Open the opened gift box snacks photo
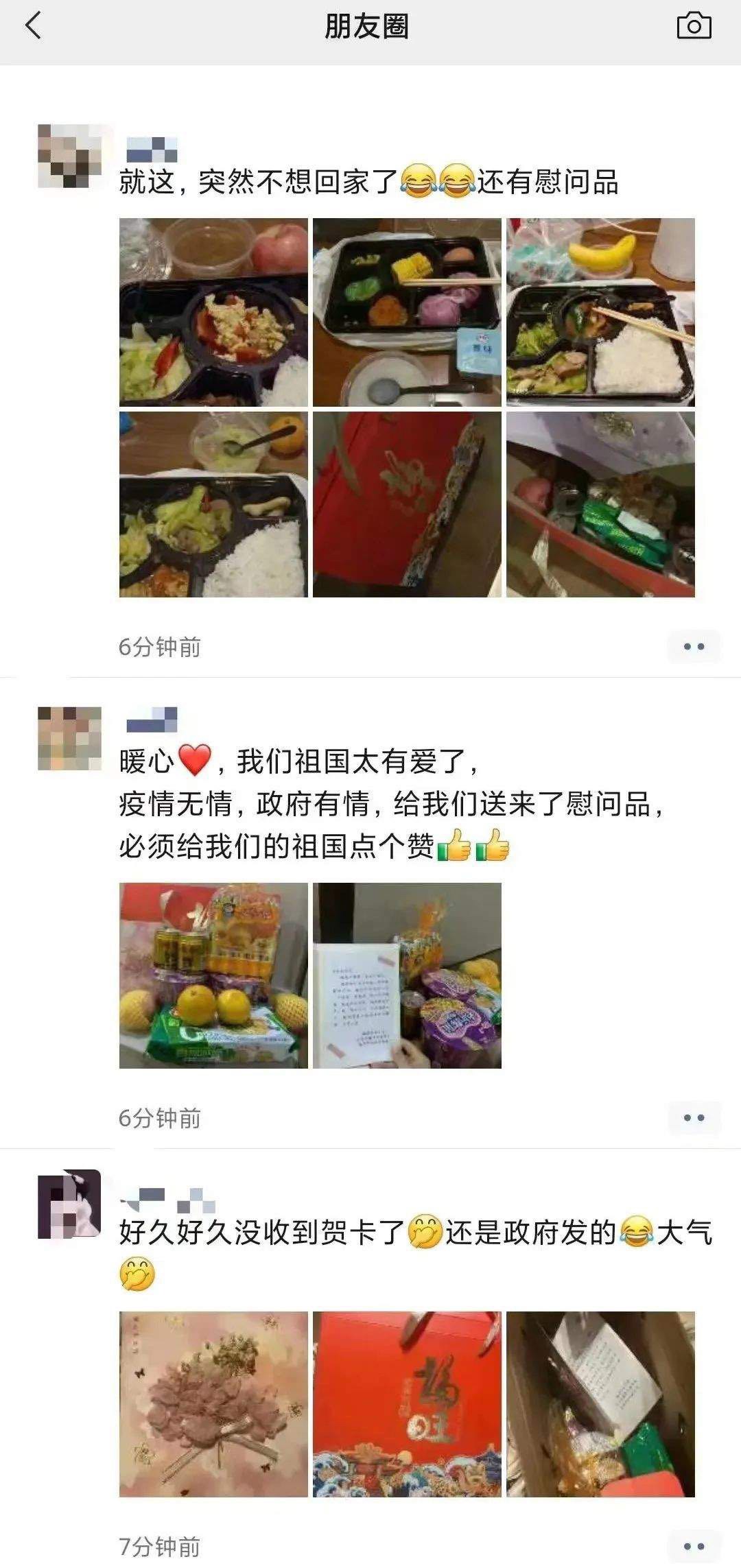 600,504
